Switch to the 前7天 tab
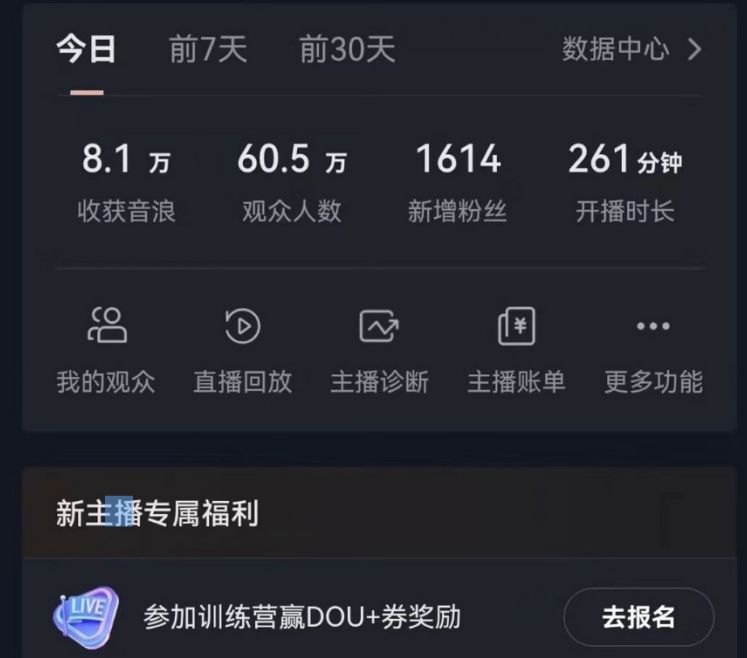This screenshot has height=658, width=747. pos(207,49)
